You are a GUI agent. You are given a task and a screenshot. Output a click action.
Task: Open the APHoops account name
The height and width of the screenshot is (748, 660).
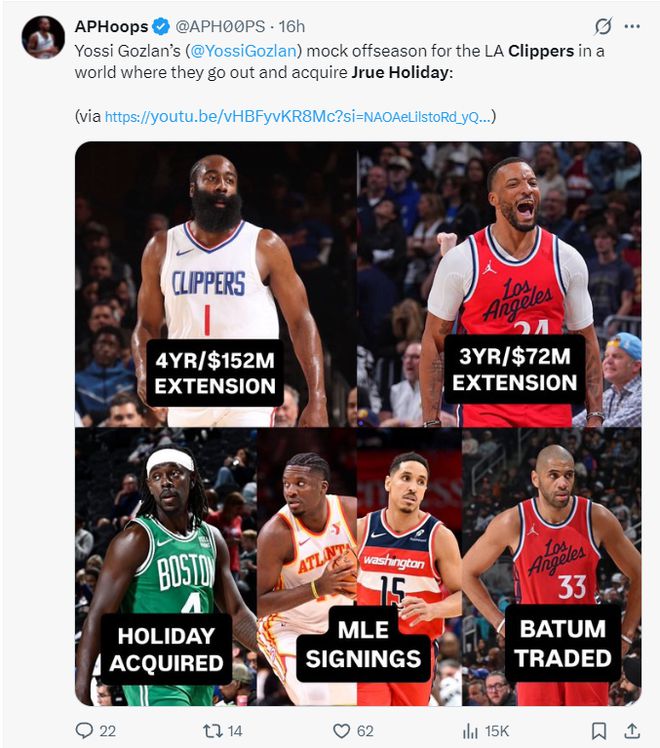(x=110, y=26)
